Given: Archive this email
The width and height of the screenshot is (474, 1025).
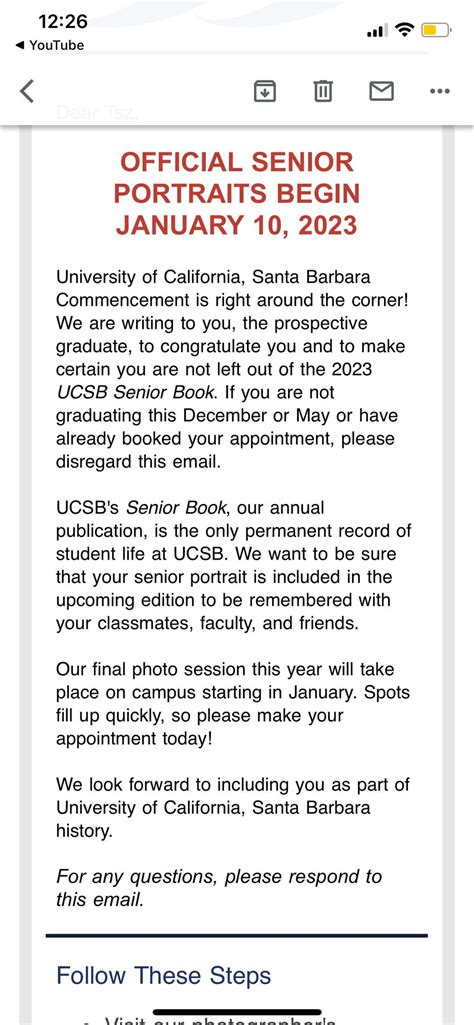Looking at the screenshot, I should [264, 91].
